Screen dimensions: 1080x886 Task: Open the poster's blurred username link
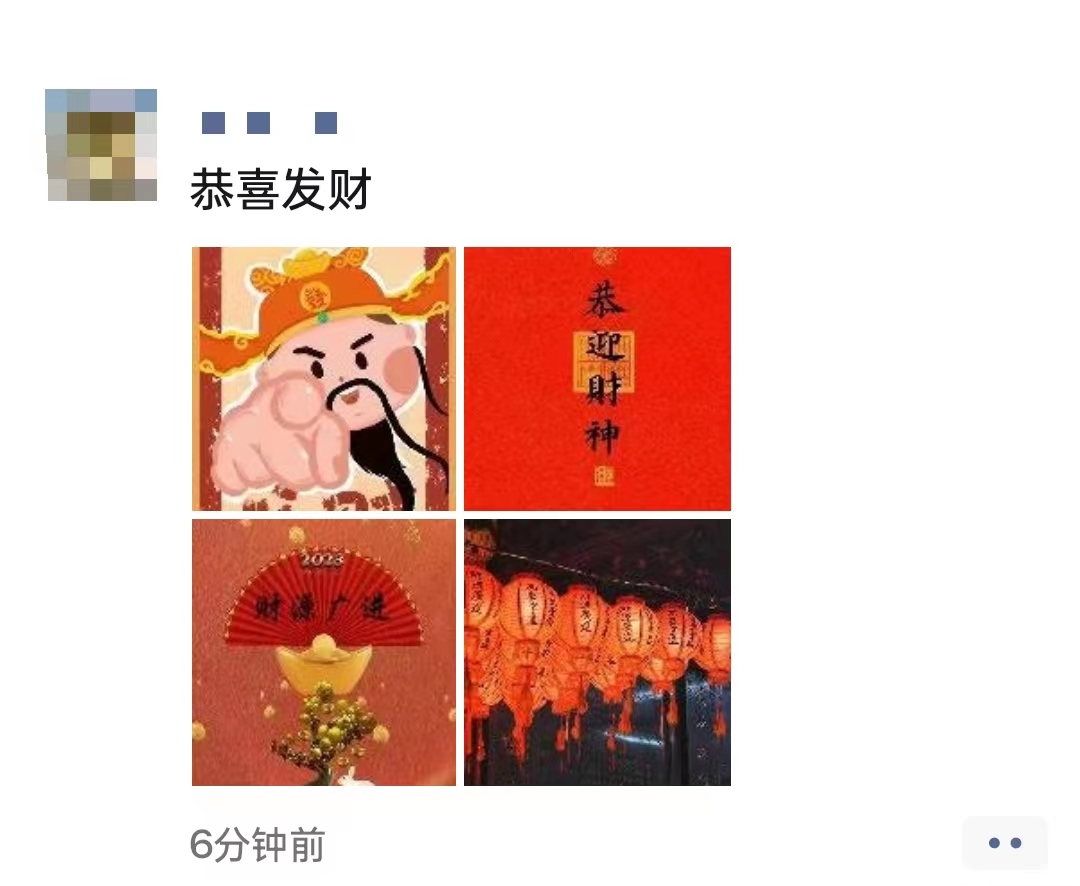[x=269, y=123]
